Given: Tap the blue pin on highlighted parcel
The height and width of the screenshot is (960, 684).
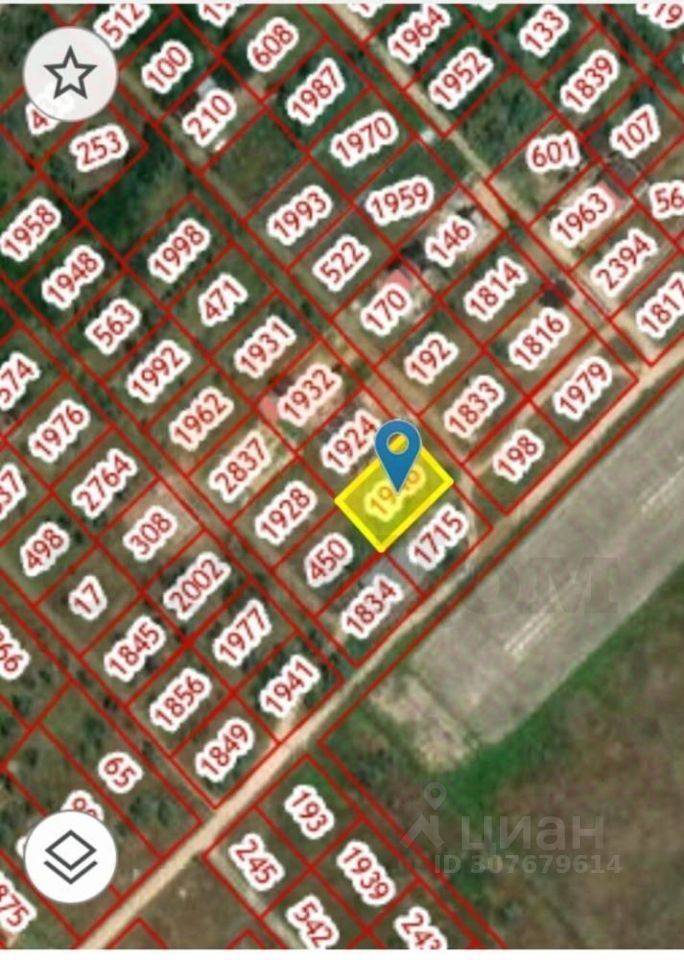Looking at the screenshot, I should coord(397,451).
